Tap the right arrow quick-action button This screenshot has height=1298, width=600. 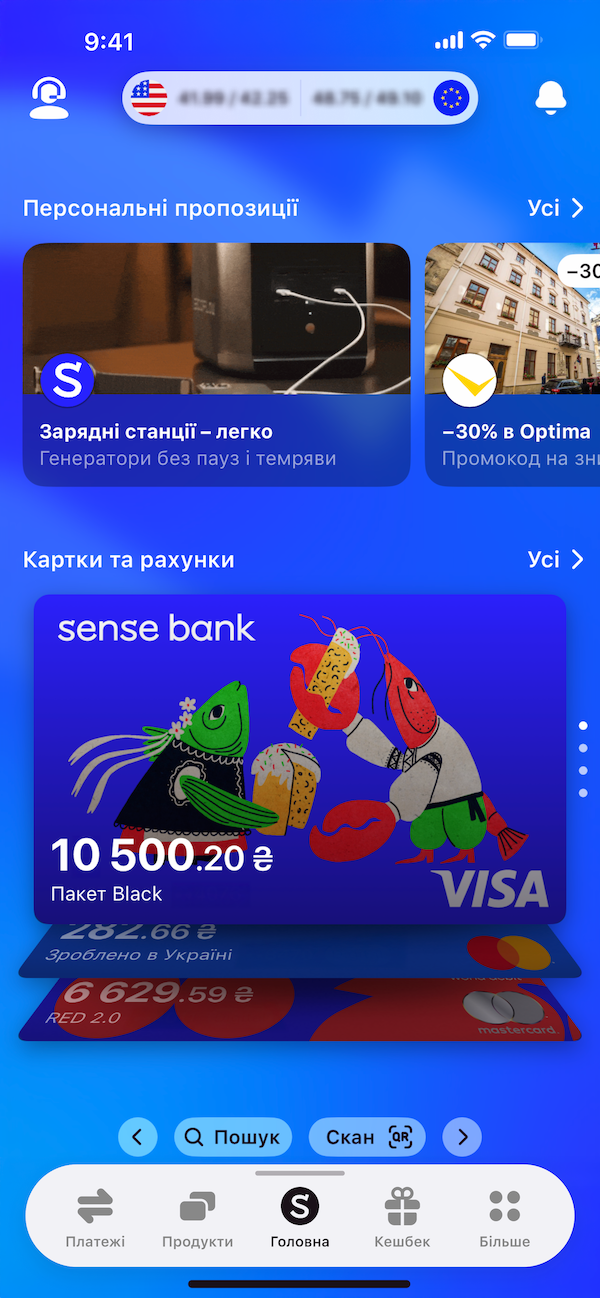click(462, 1137)
